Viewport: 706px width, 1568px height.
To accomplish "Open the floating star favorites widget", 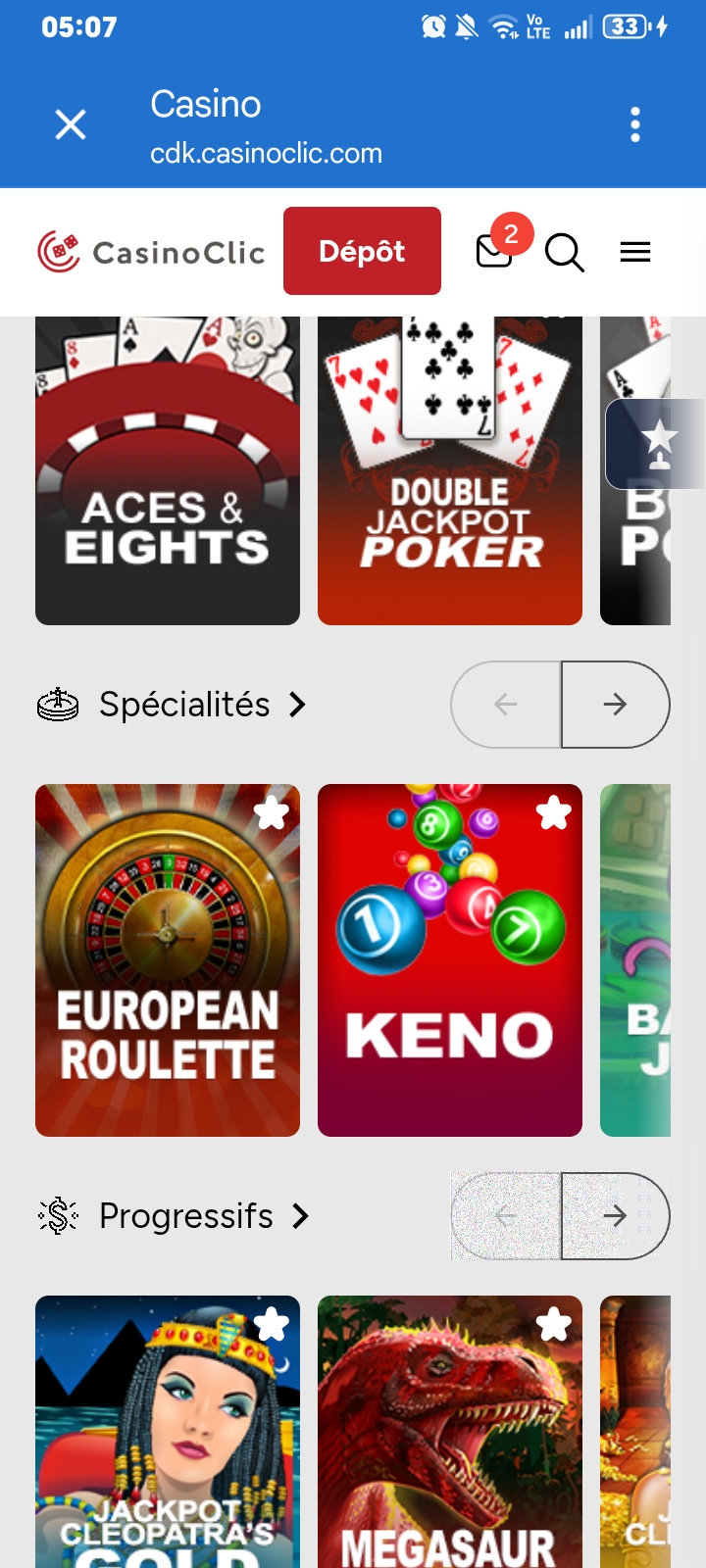I will 656,444.
